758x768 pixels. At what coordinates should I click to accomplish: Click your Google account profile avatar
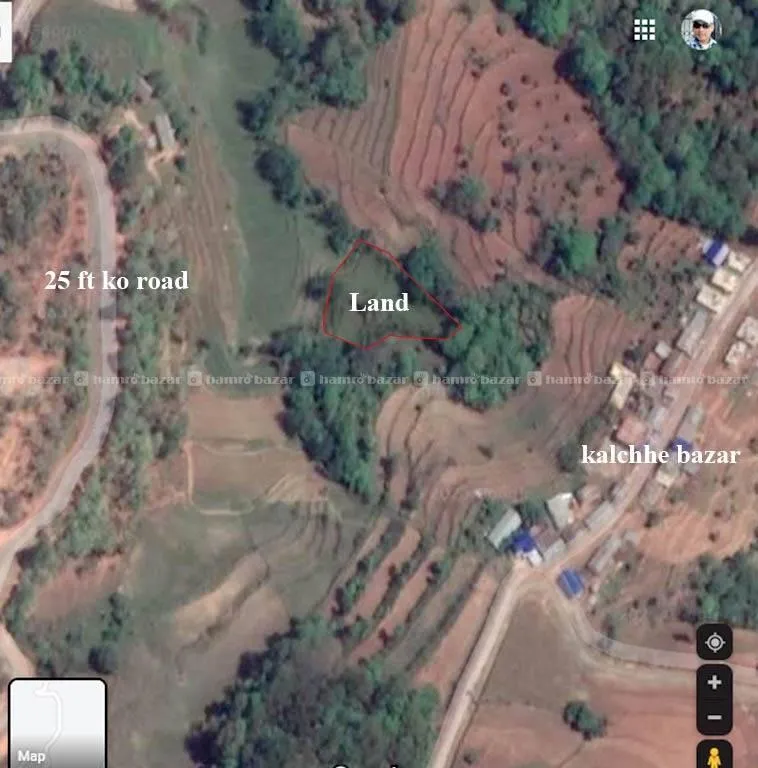(x=700, y=30)
